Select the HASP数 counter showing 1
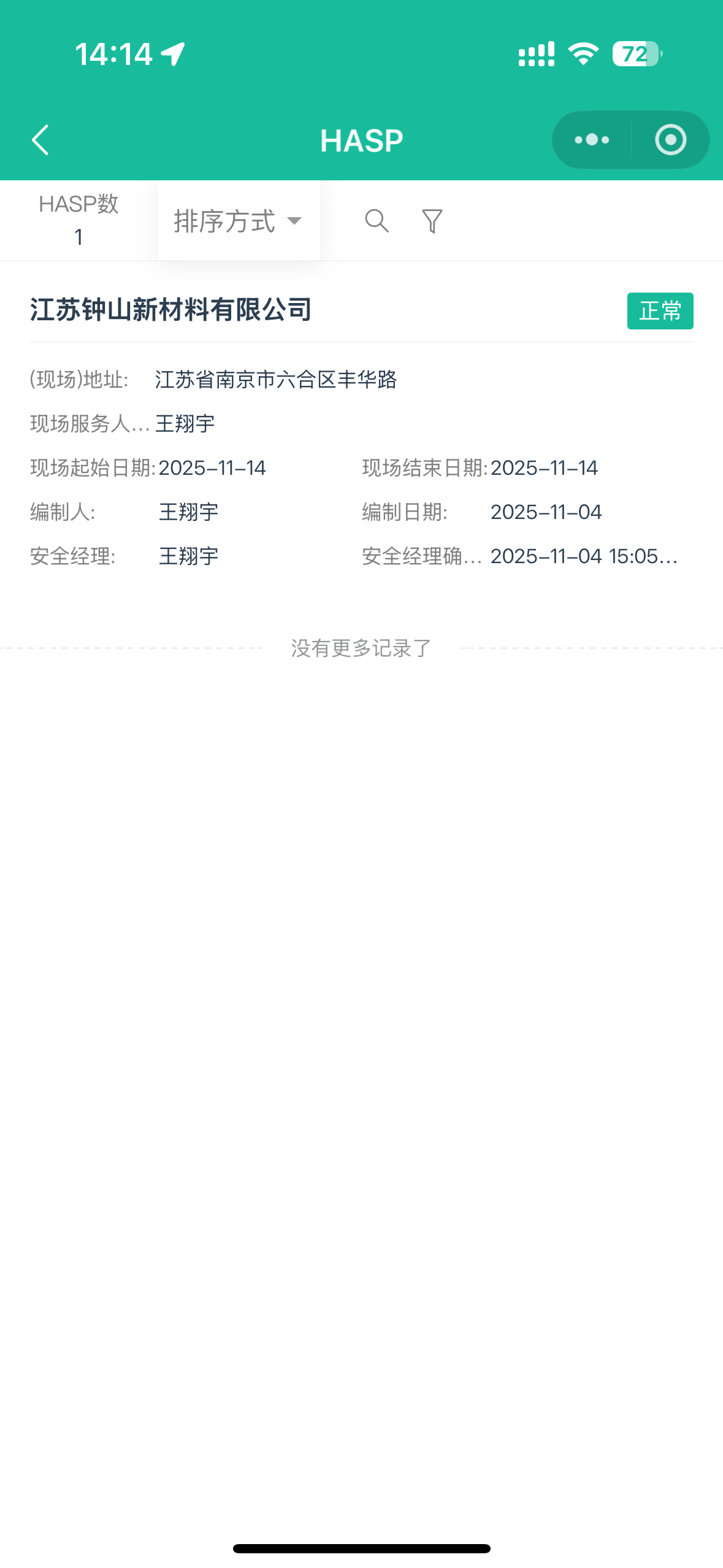 [x=78, y=239]
